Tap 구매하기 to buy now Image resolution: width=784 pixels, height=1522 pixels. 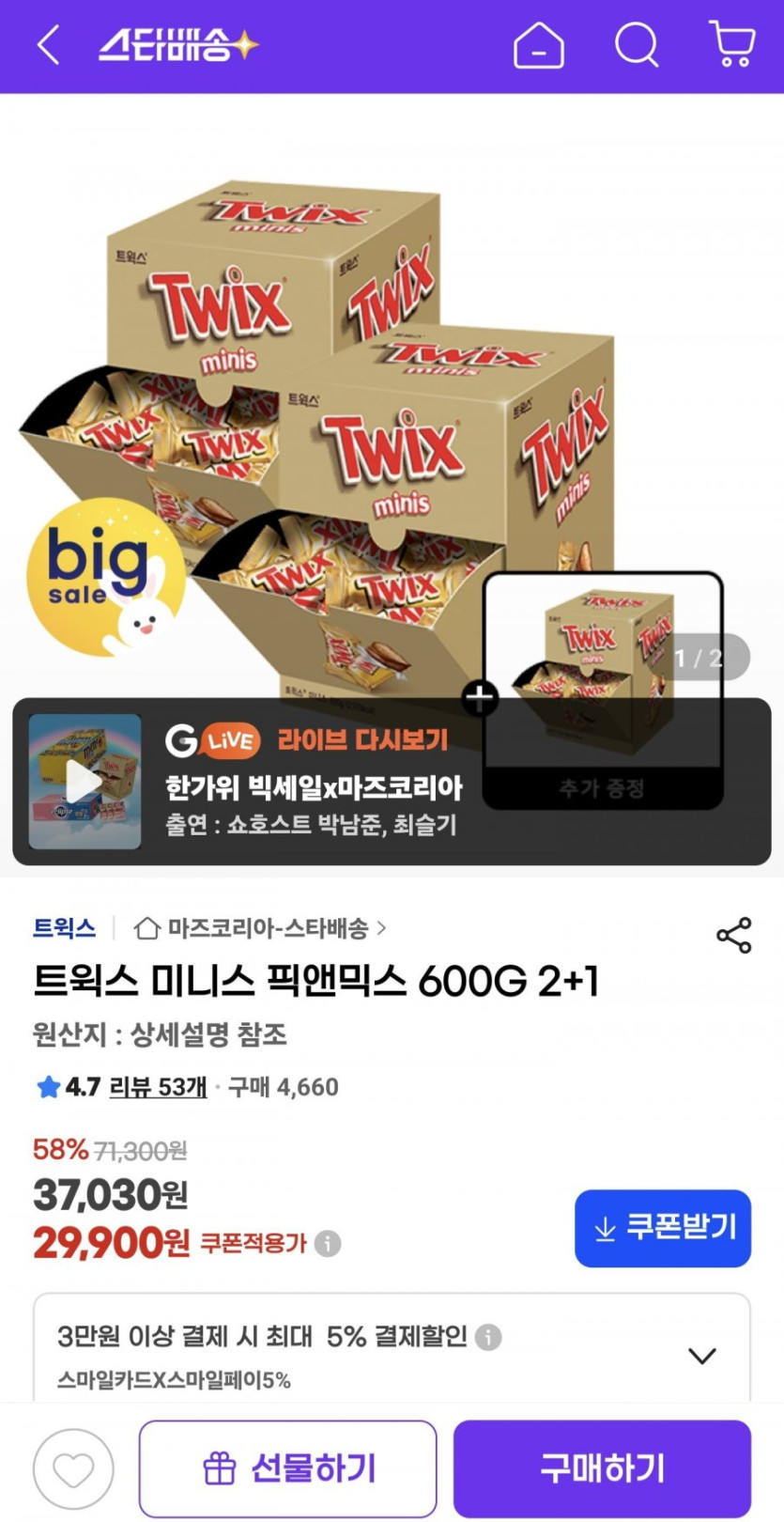tap(602, 1468)
